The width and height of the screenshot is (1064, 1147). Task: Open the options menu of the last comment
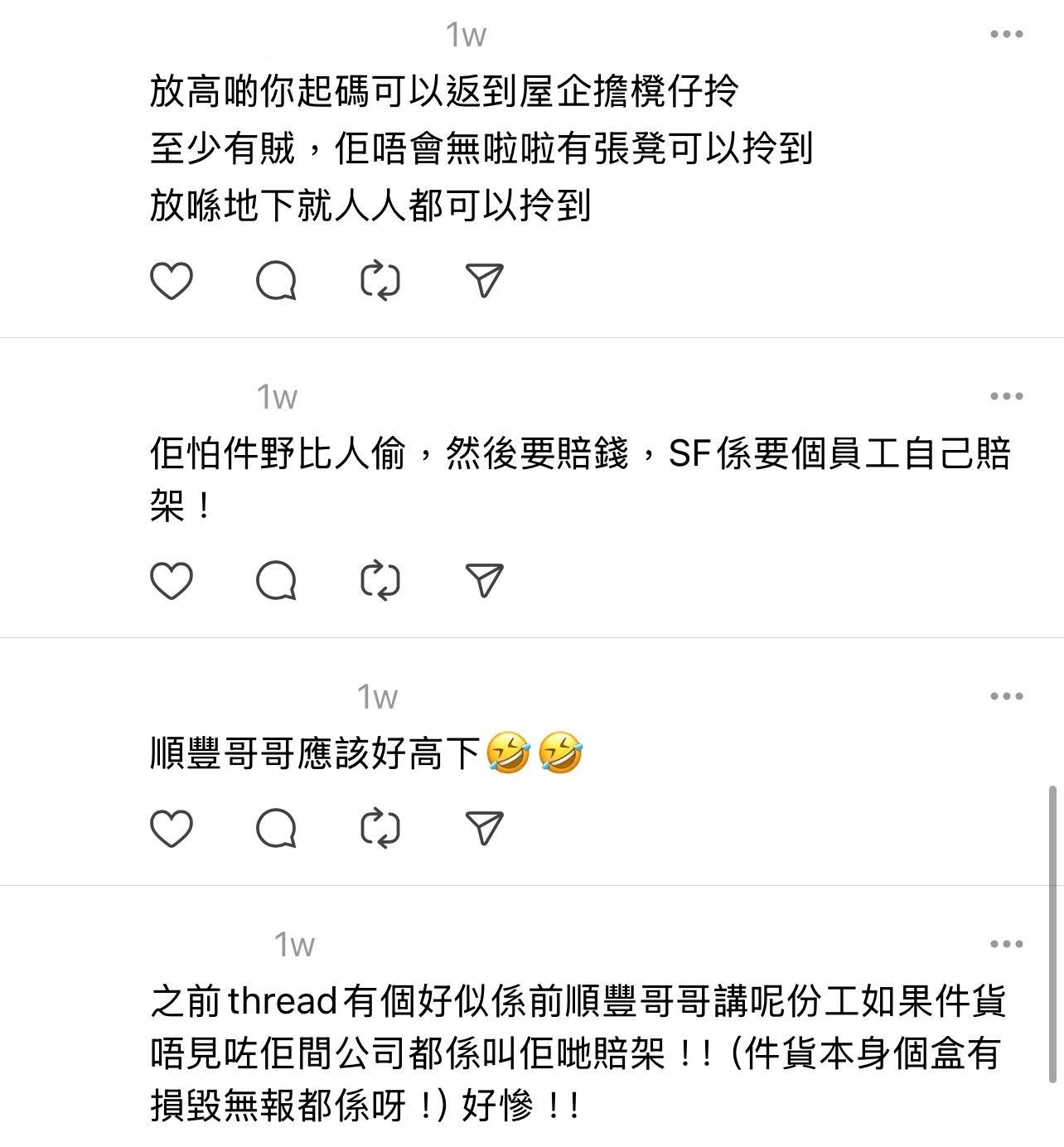pyautogui.click(x=1008, y=942)
